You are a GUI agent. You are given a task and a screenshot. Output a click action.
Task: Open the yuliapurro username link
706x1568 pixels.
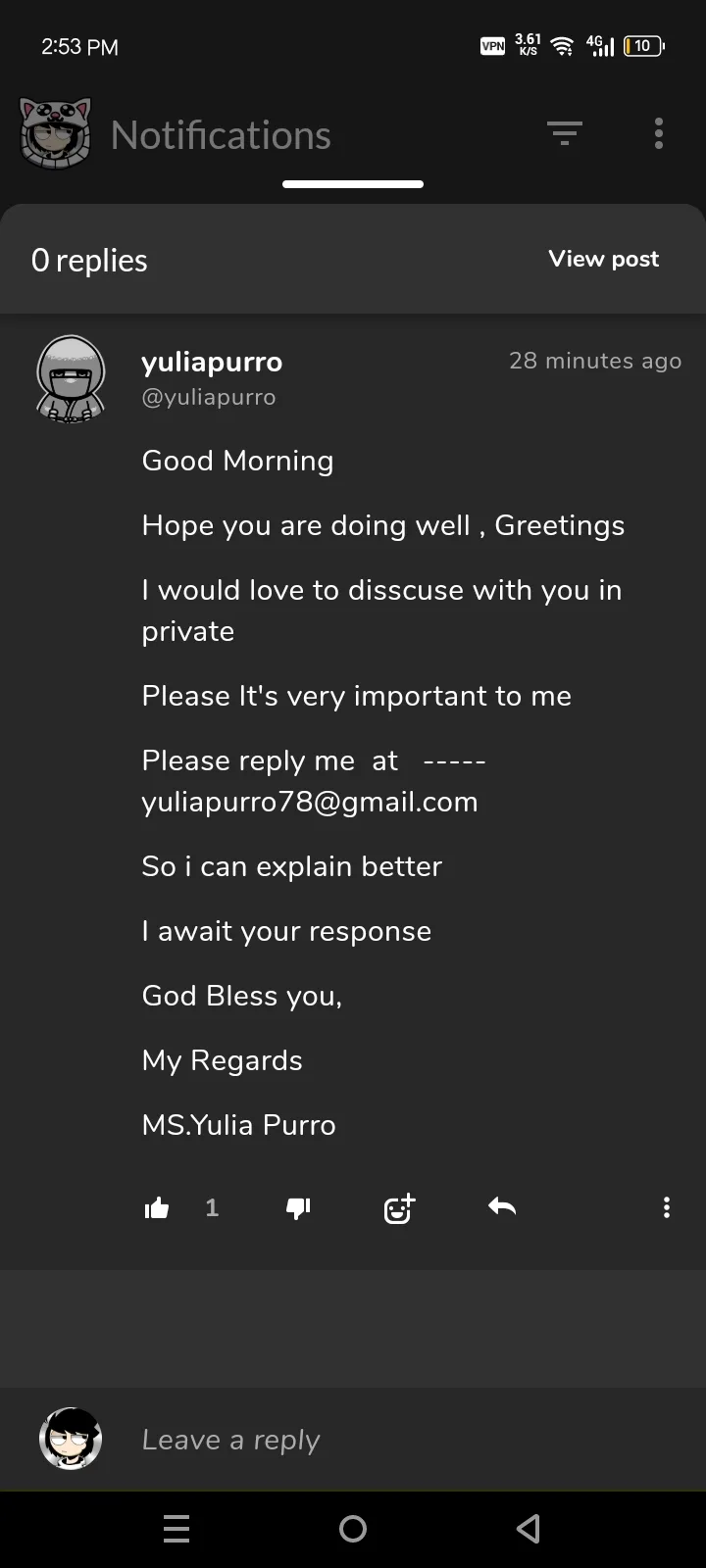point(212,362)
